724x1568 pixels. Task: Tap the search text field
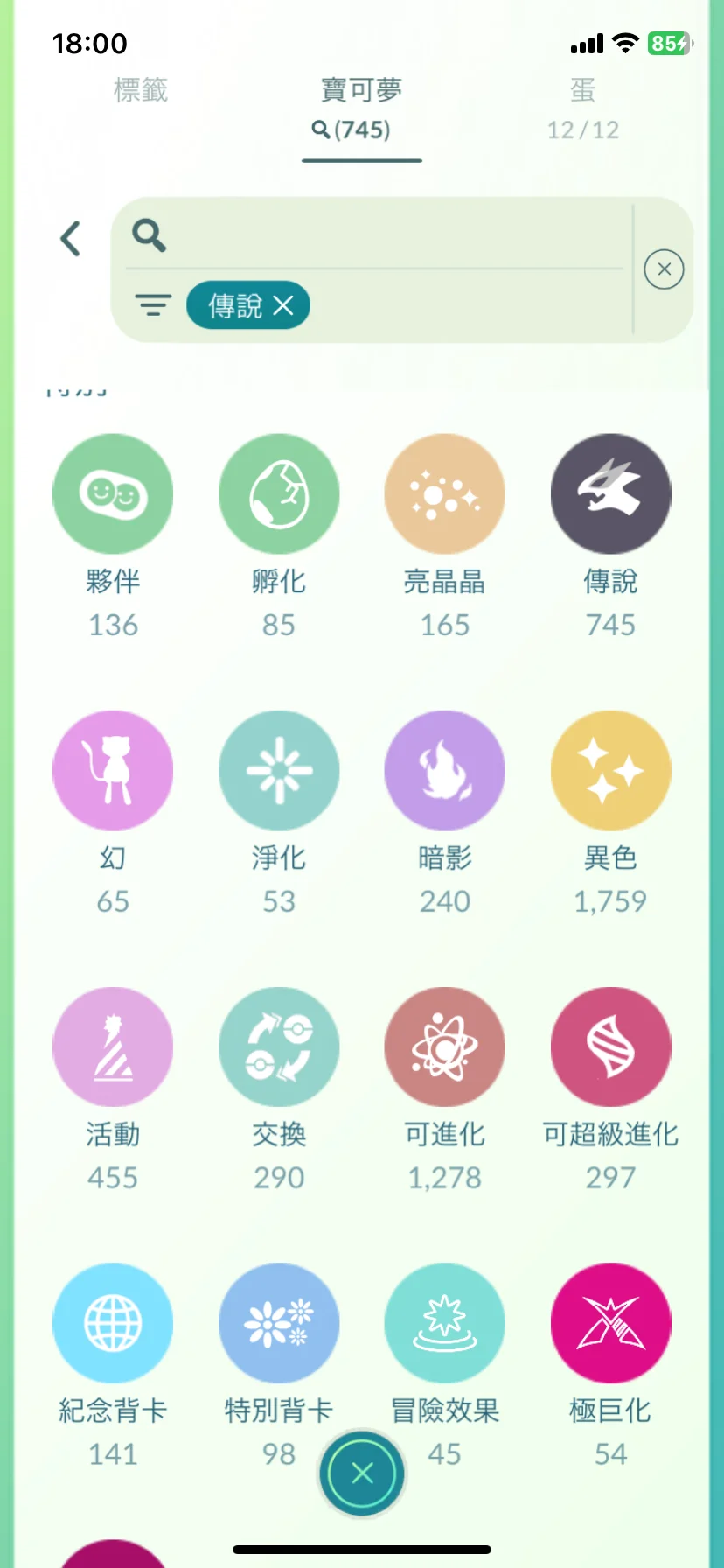pos(385,235)
